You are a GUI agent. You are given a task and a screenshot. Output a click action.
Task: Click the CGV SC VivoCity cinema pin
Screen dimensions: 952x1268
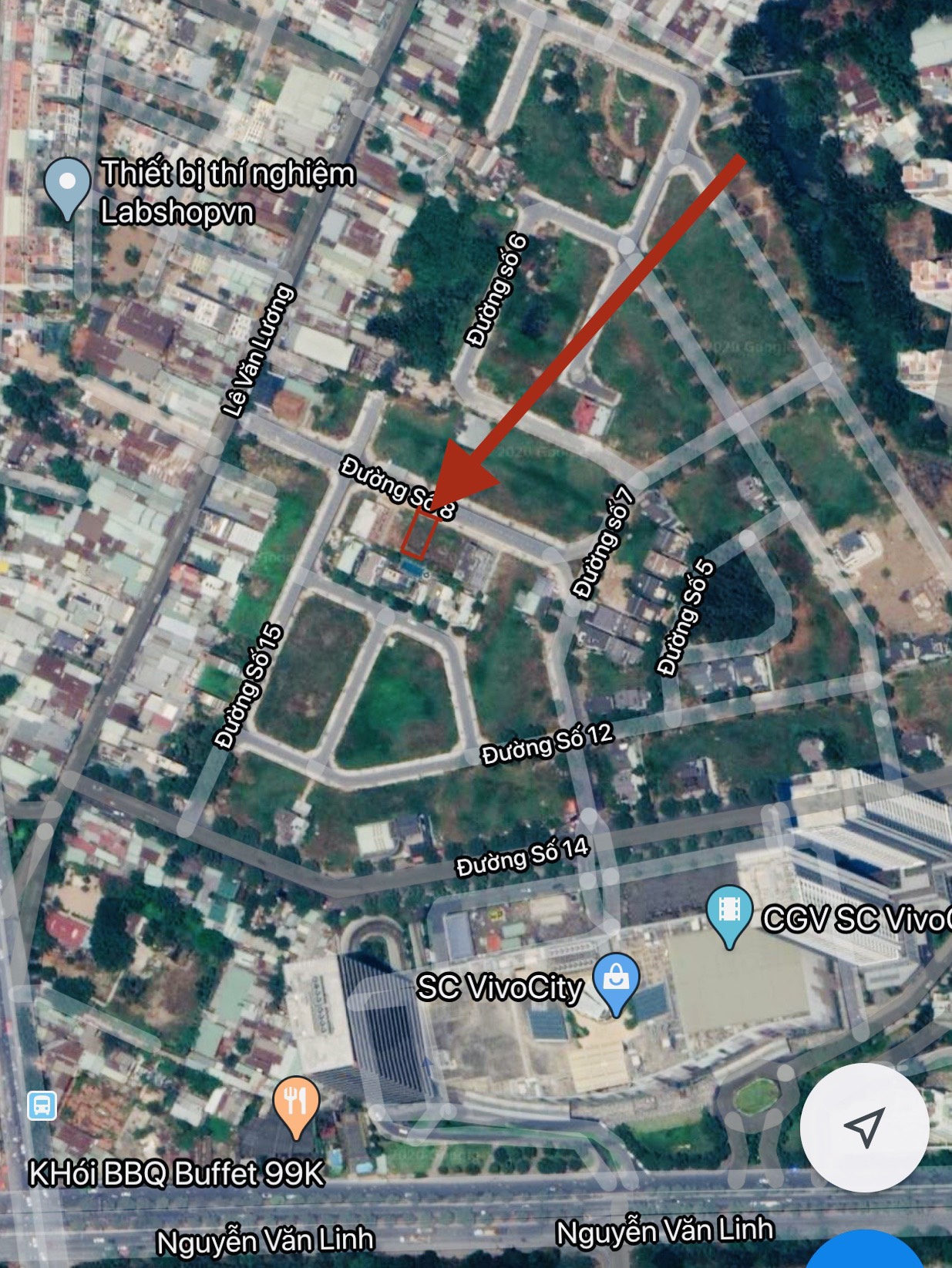pos(728,911)
